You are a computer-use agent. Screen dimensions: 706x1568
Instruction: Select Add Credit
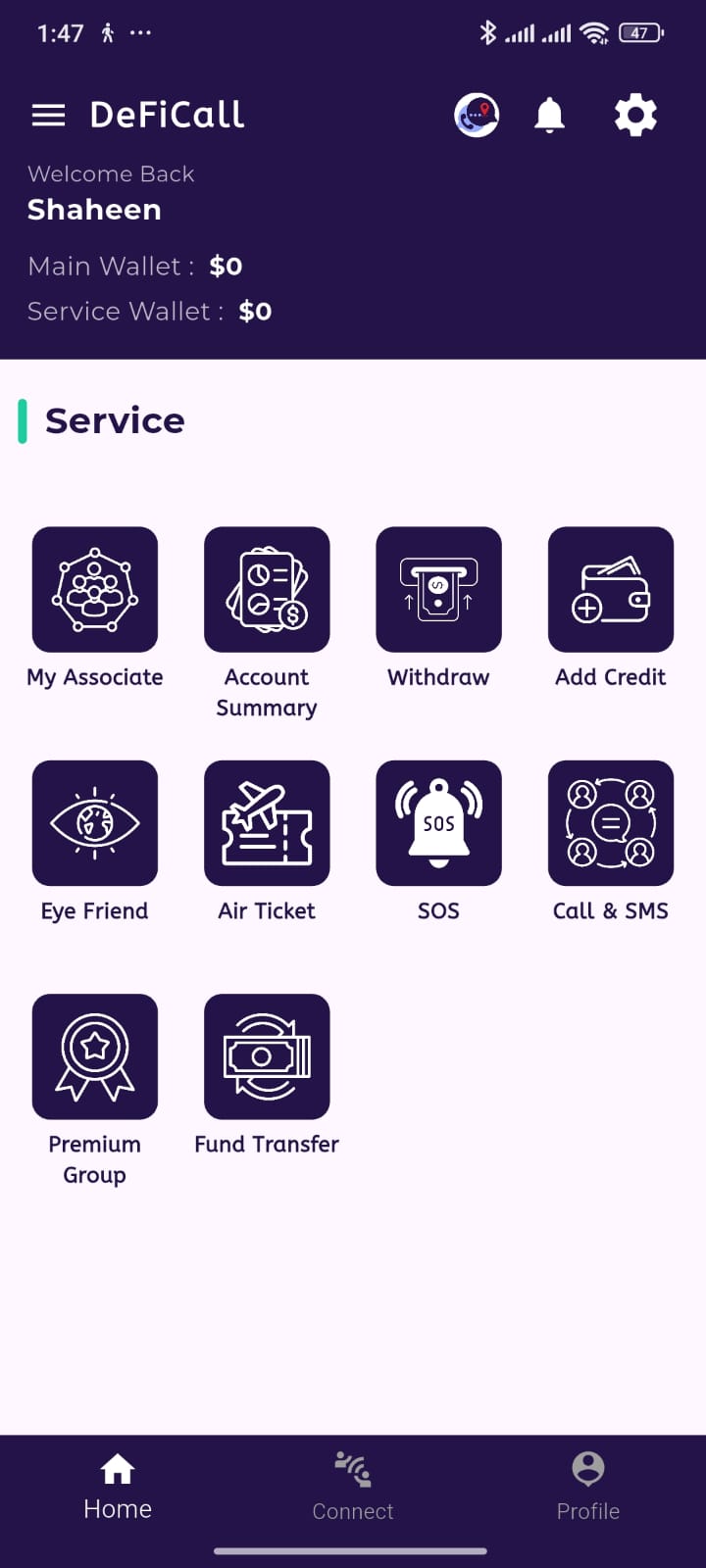pyautogui.click(x=610, y=590)
